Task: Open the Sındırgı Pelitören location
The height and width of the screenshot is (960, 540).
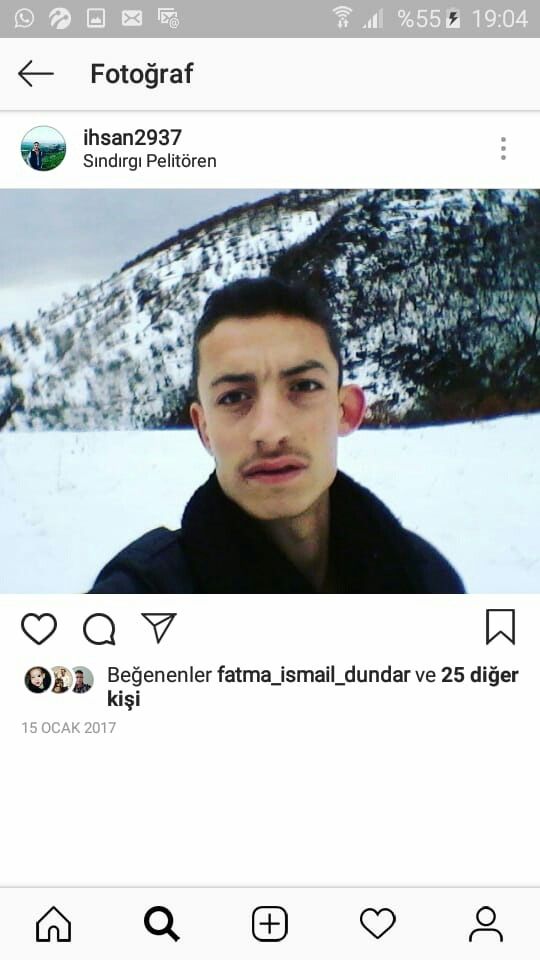Action: [x=149, y=161]
